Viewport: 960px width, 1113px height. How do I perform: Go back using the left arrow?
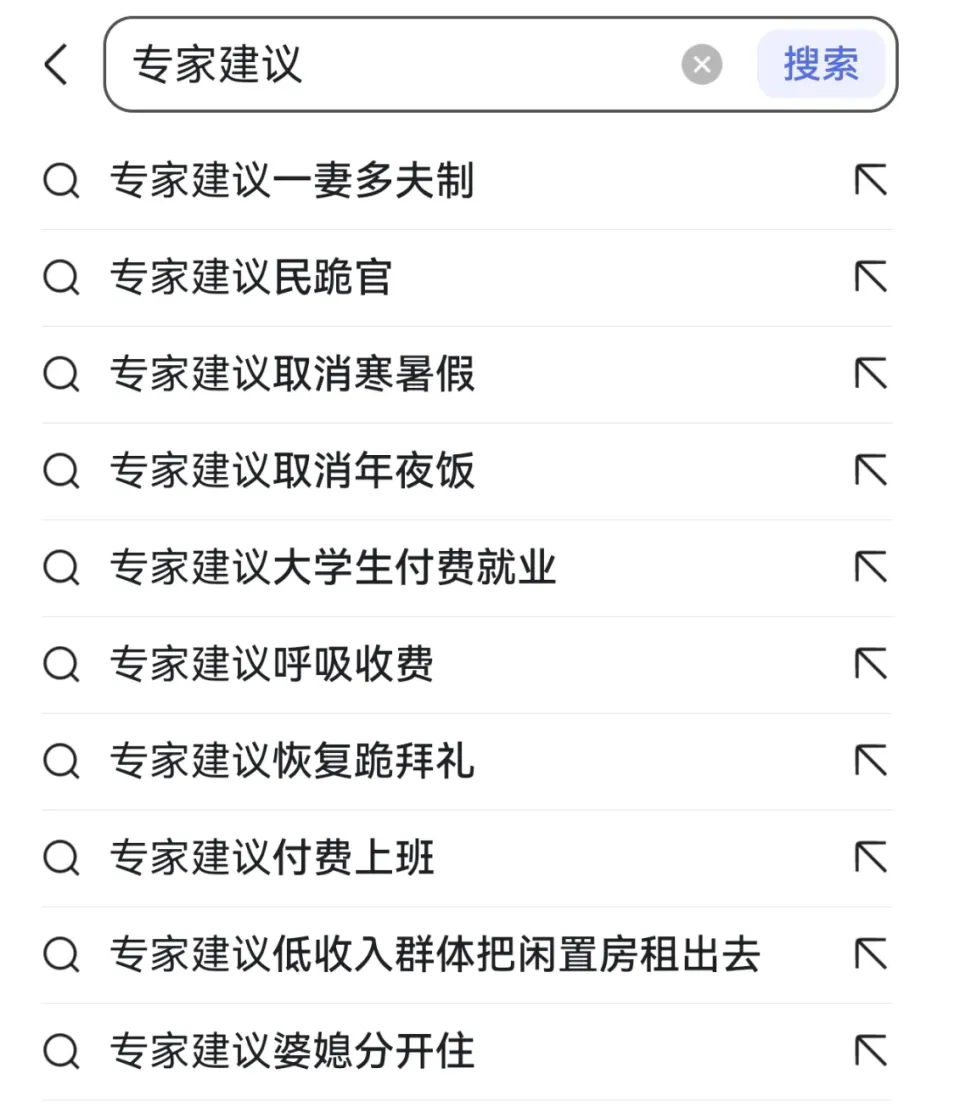coord(56,66)
